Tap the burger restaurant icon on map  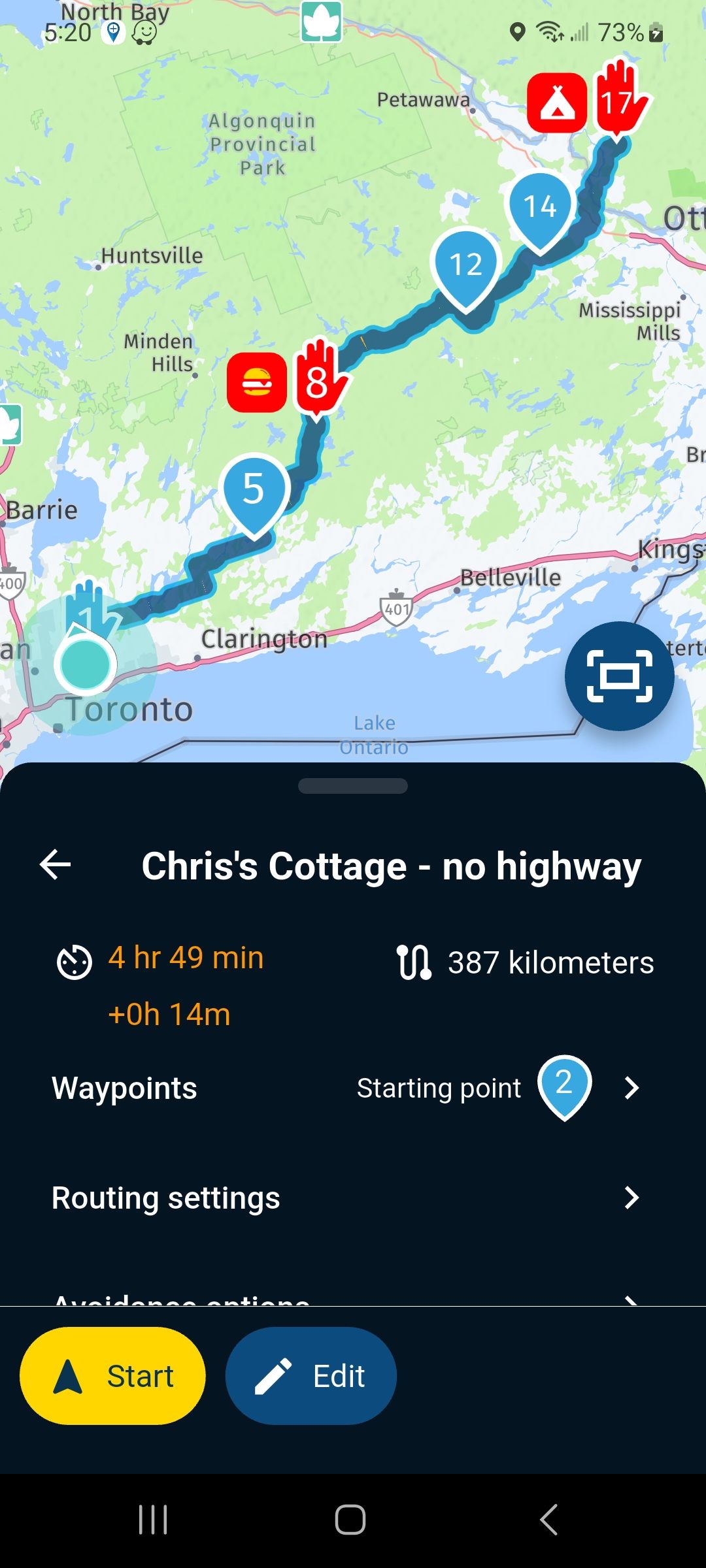point(257,382)
